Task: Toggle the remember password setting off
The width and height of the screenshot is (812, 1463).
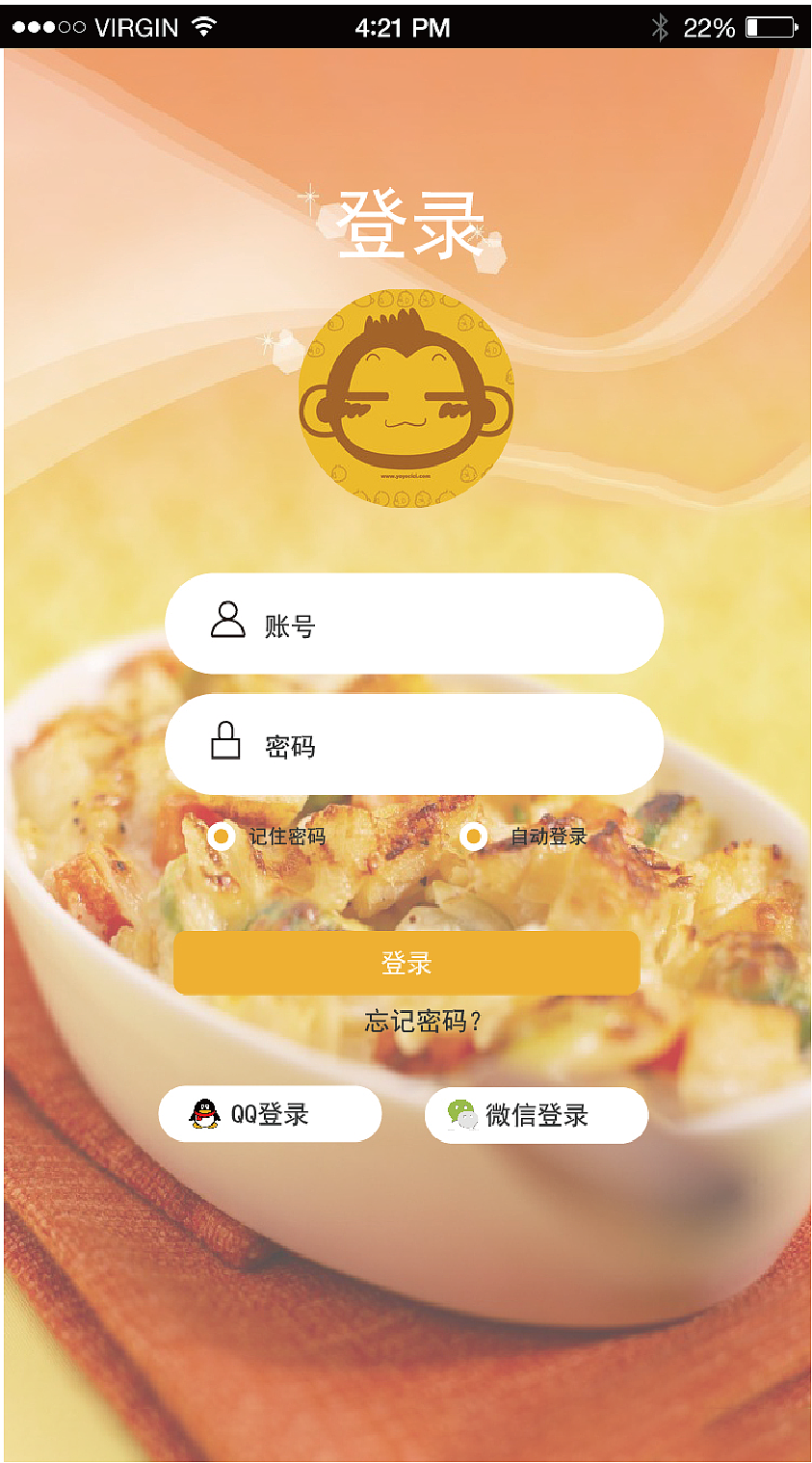Action: pos(222,838)
